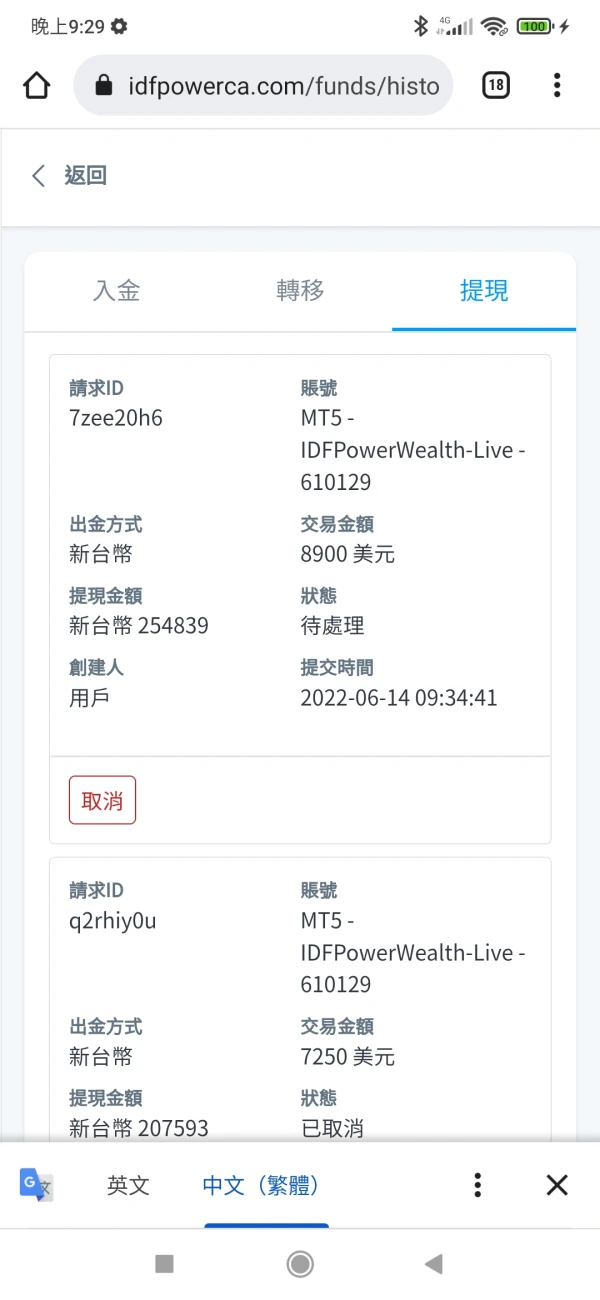Viewport: 600px width, 1300px height.
Task: Select the 提現 tab
Action: tap(484, 291)
